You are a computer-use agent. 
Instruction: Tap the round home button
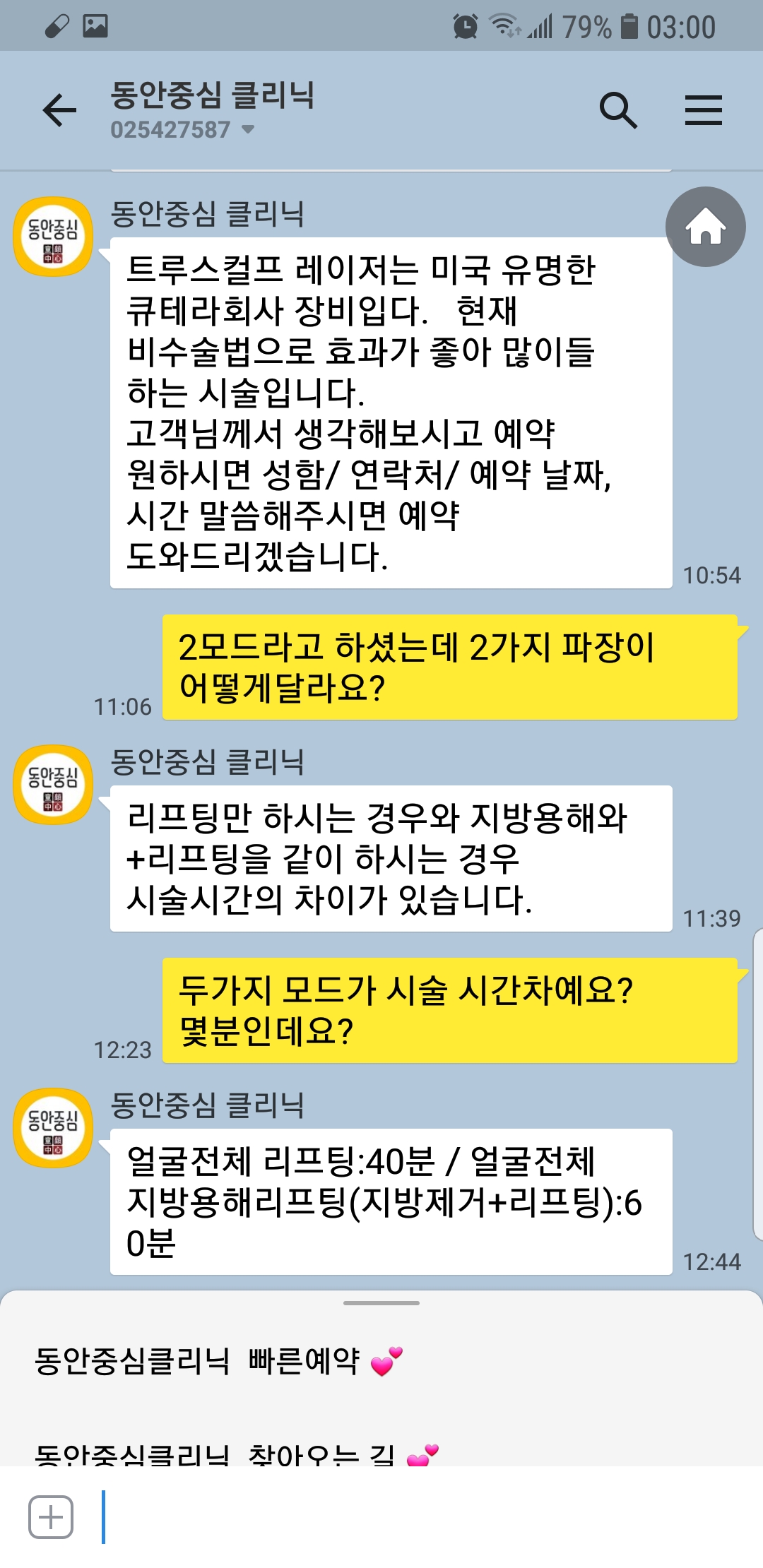[705, 227]
